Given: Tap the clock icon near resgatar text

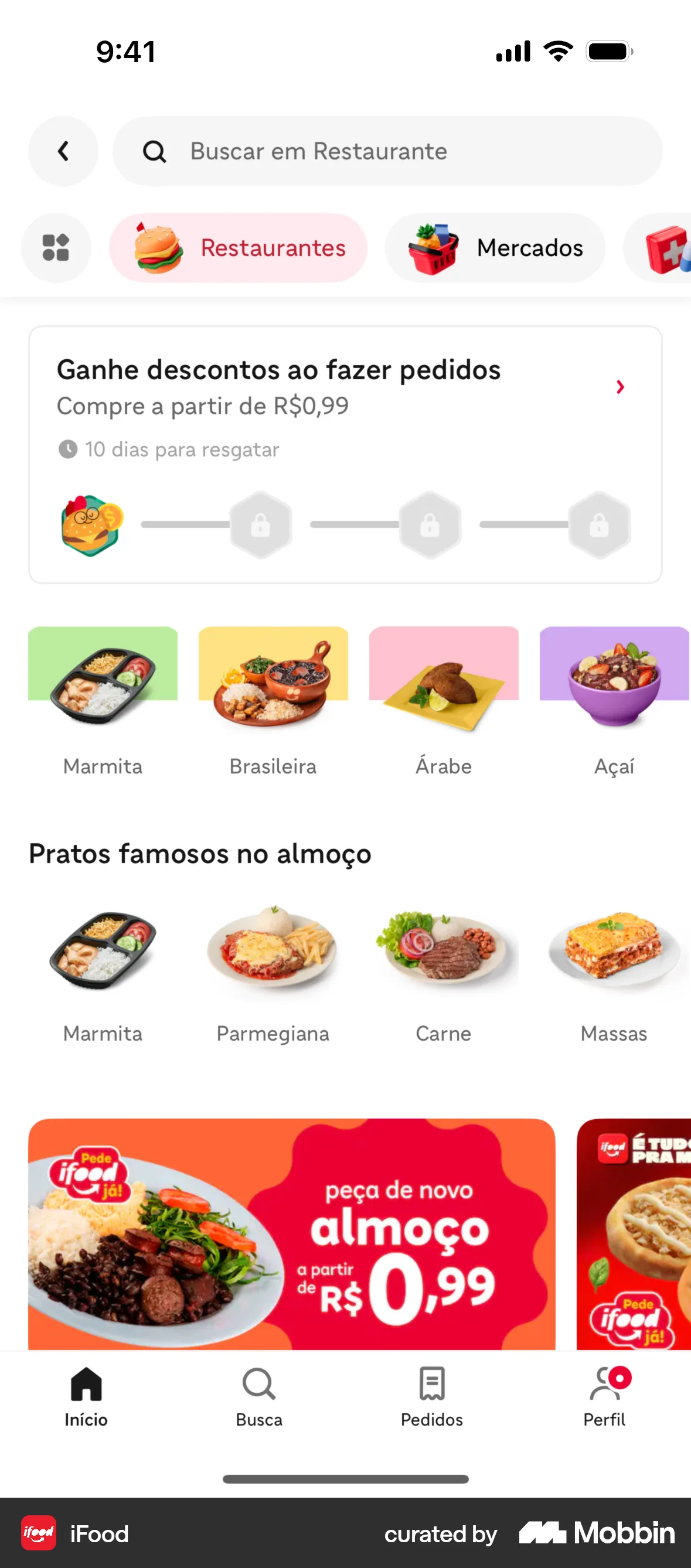Looking at the screenshot, I should pos(67,449).
